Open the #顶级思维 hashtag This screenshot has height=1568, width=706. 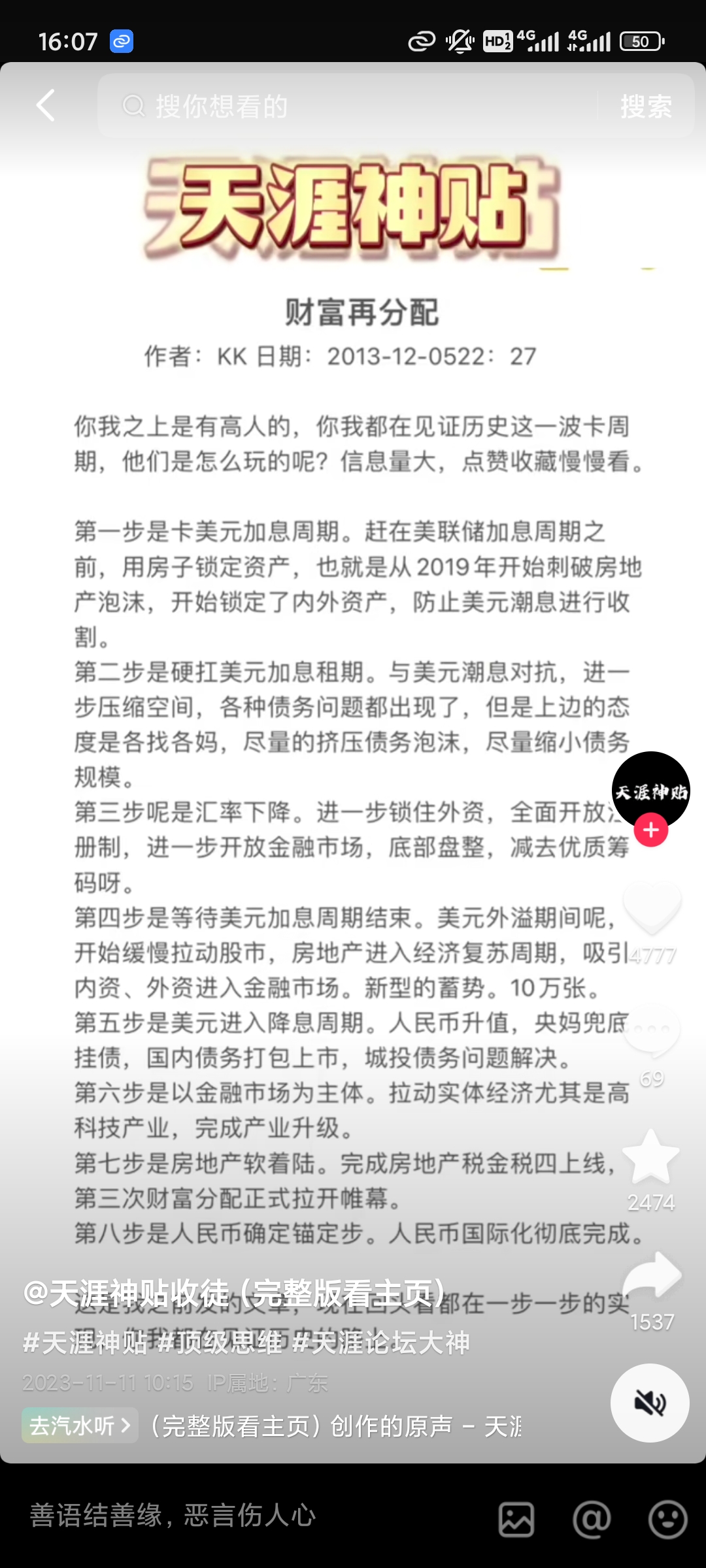coord(220,1343)
